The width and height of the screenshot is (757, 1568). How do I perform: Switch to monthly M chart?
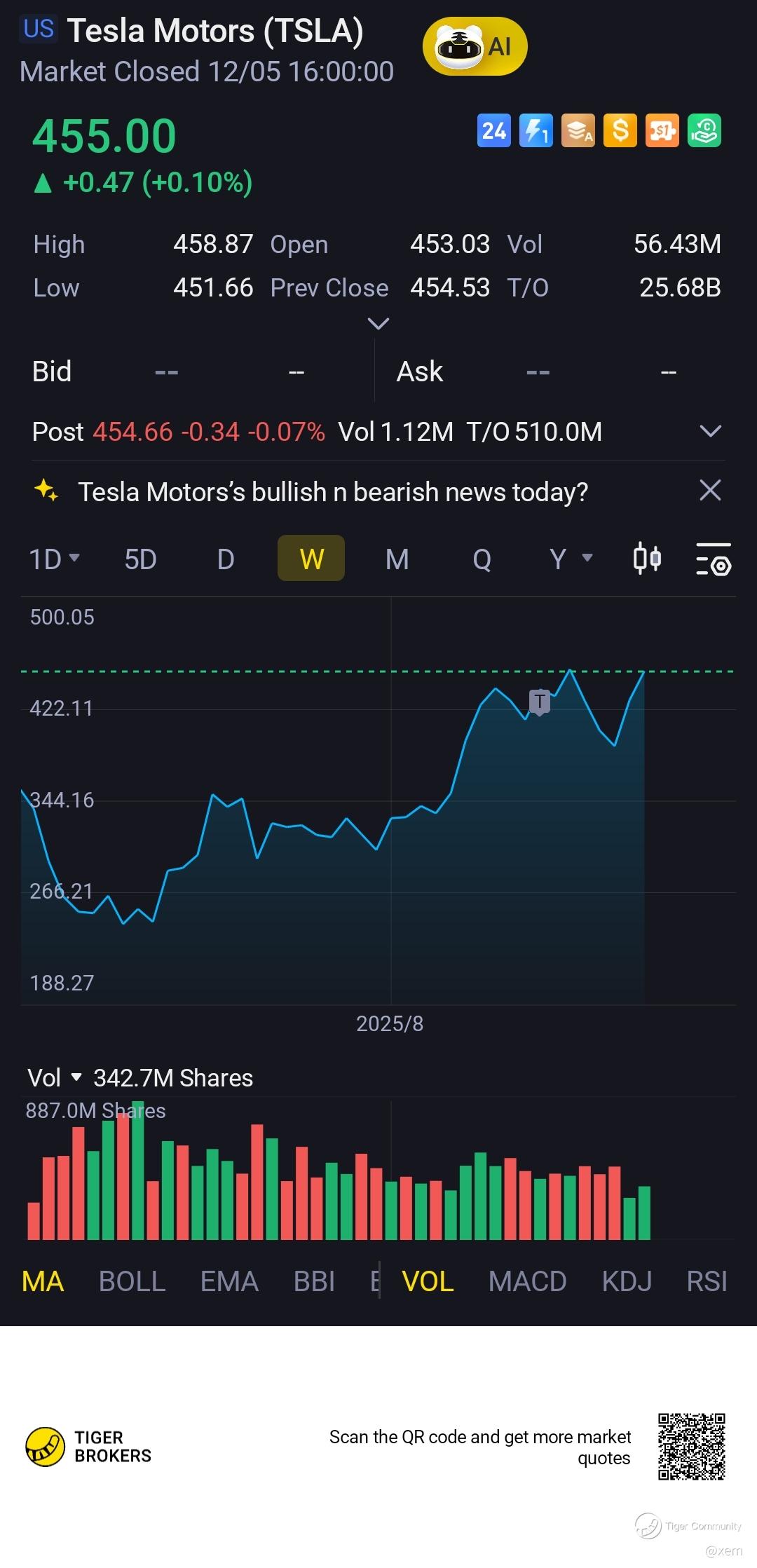(x=397, y=559)
